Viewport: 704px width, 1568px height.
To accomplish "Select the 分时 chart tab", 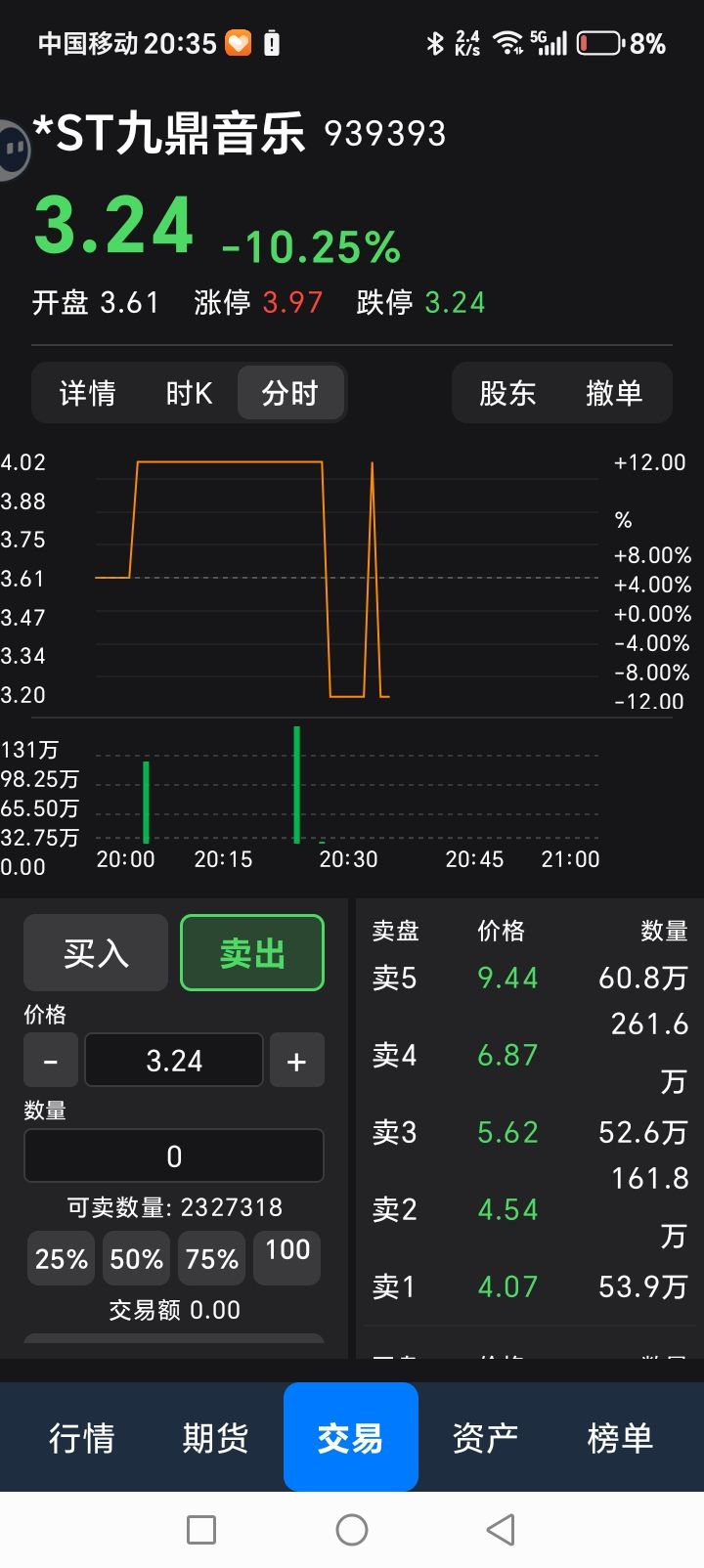I will [290, 393].
